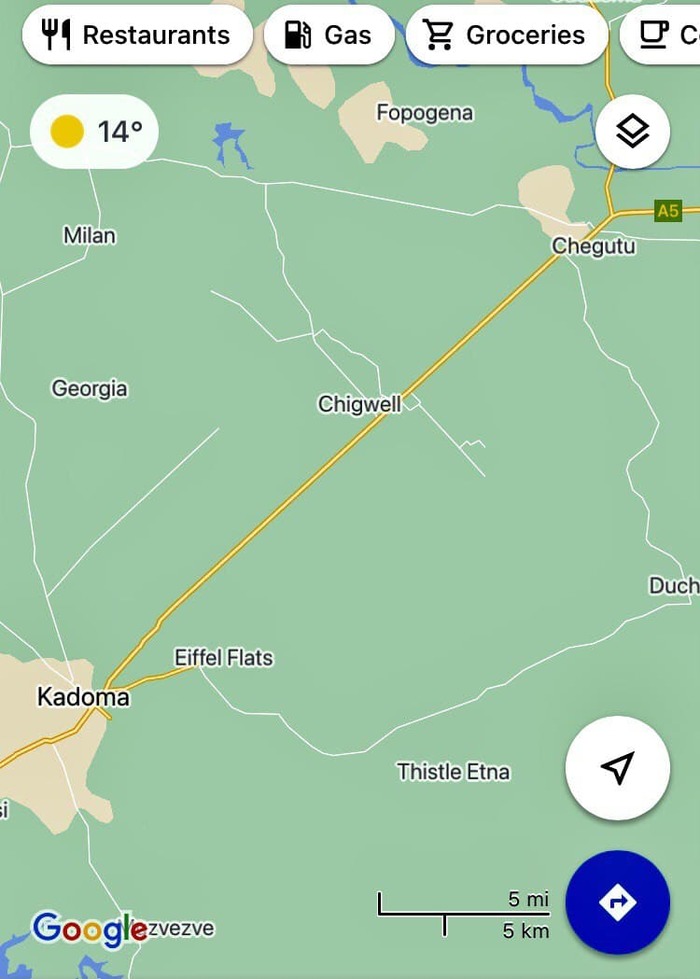Tap the Kadoma place label
The height and width of the screenshot is (979, 700).
83,697
